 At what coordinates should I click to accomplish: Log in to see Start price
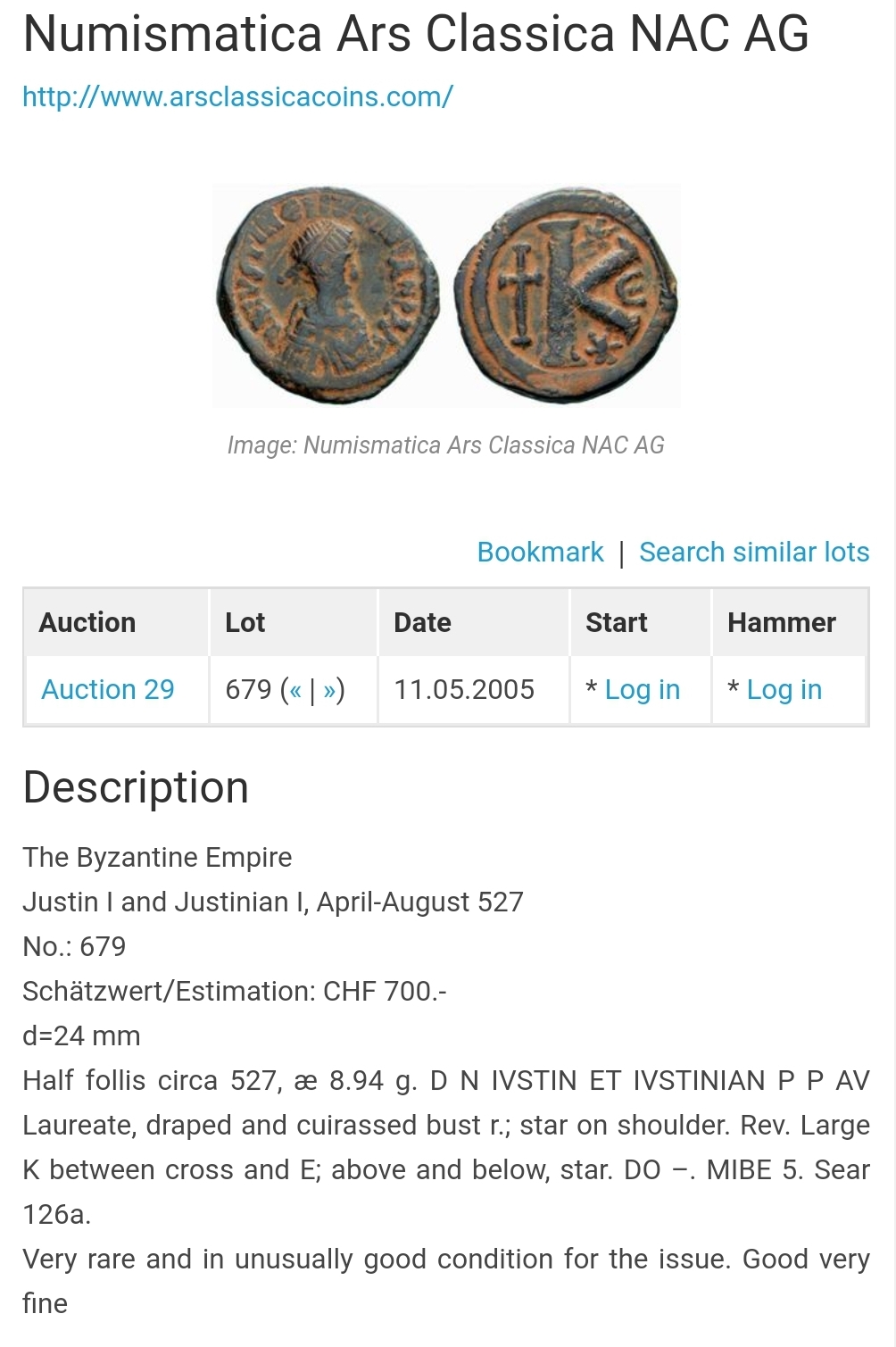642,689
